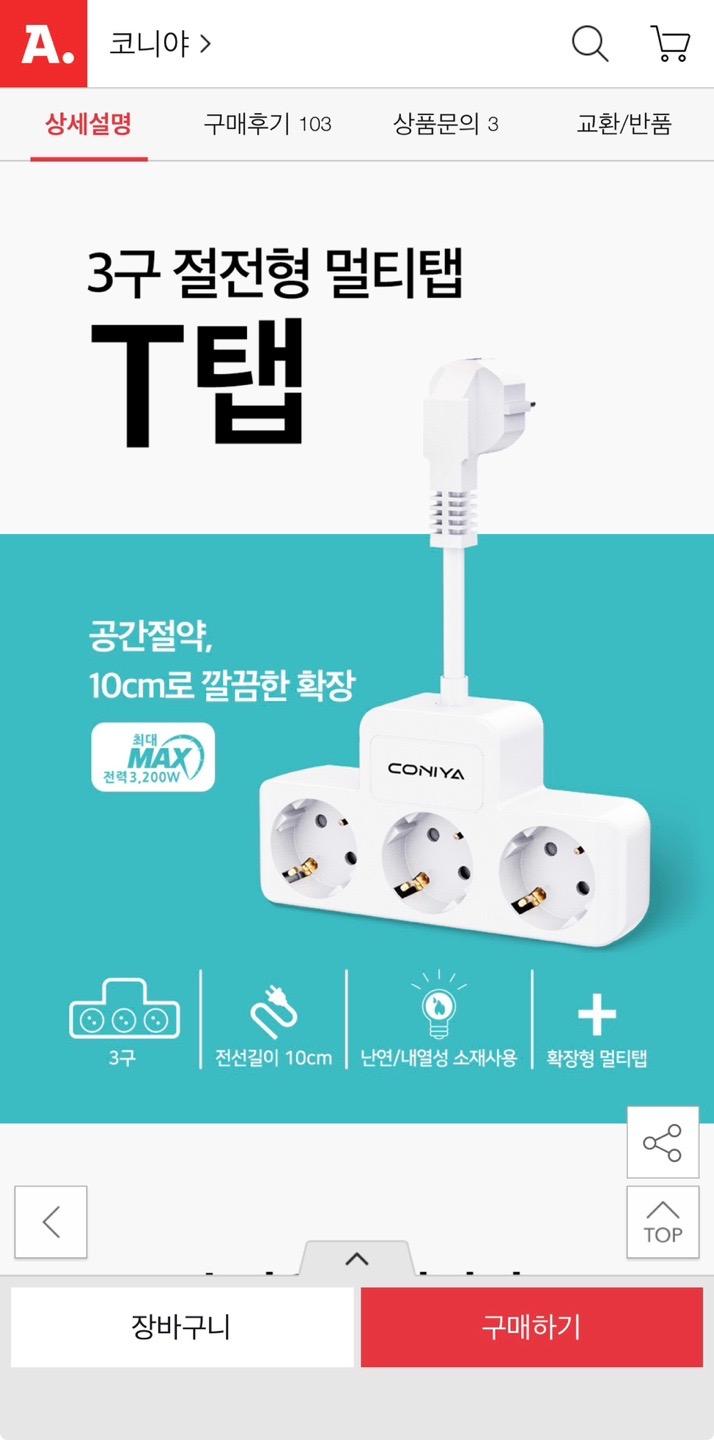
Task: Open the shopping cart icon
Action: (670, 44)
